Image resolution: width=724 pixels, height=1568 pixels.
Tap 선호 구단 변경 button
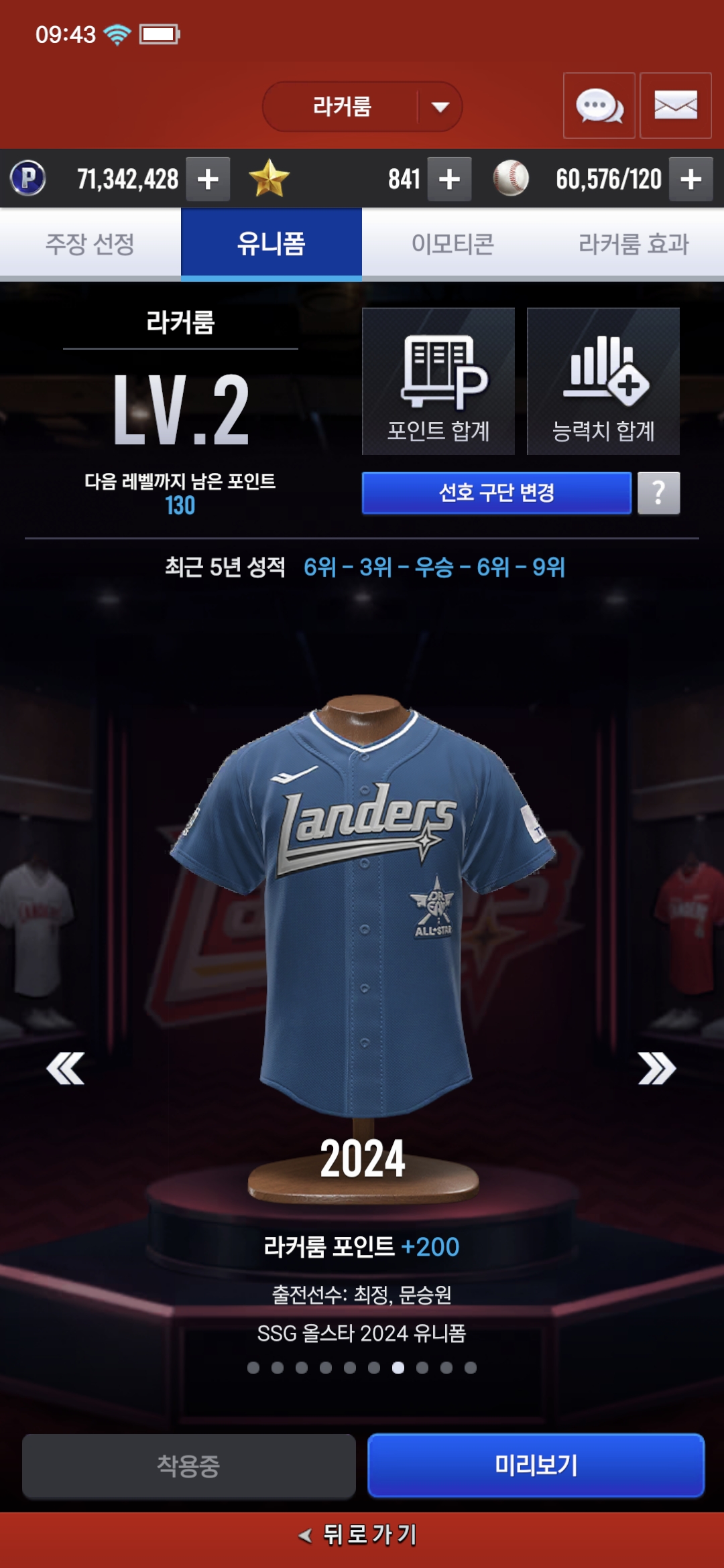496,493
